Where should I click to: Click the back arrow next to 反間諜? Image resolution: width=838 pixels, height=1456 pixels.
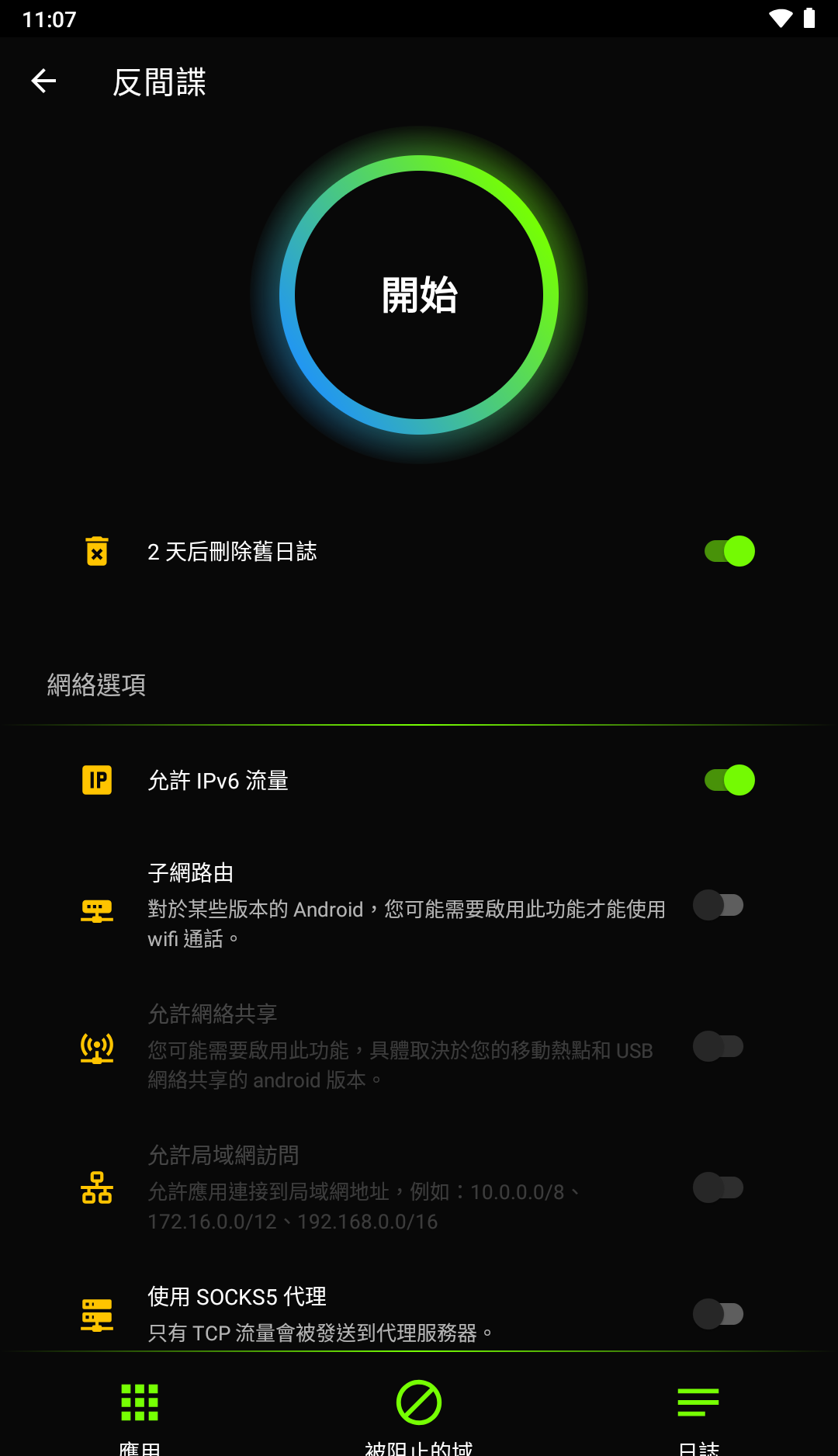point(43,81)
